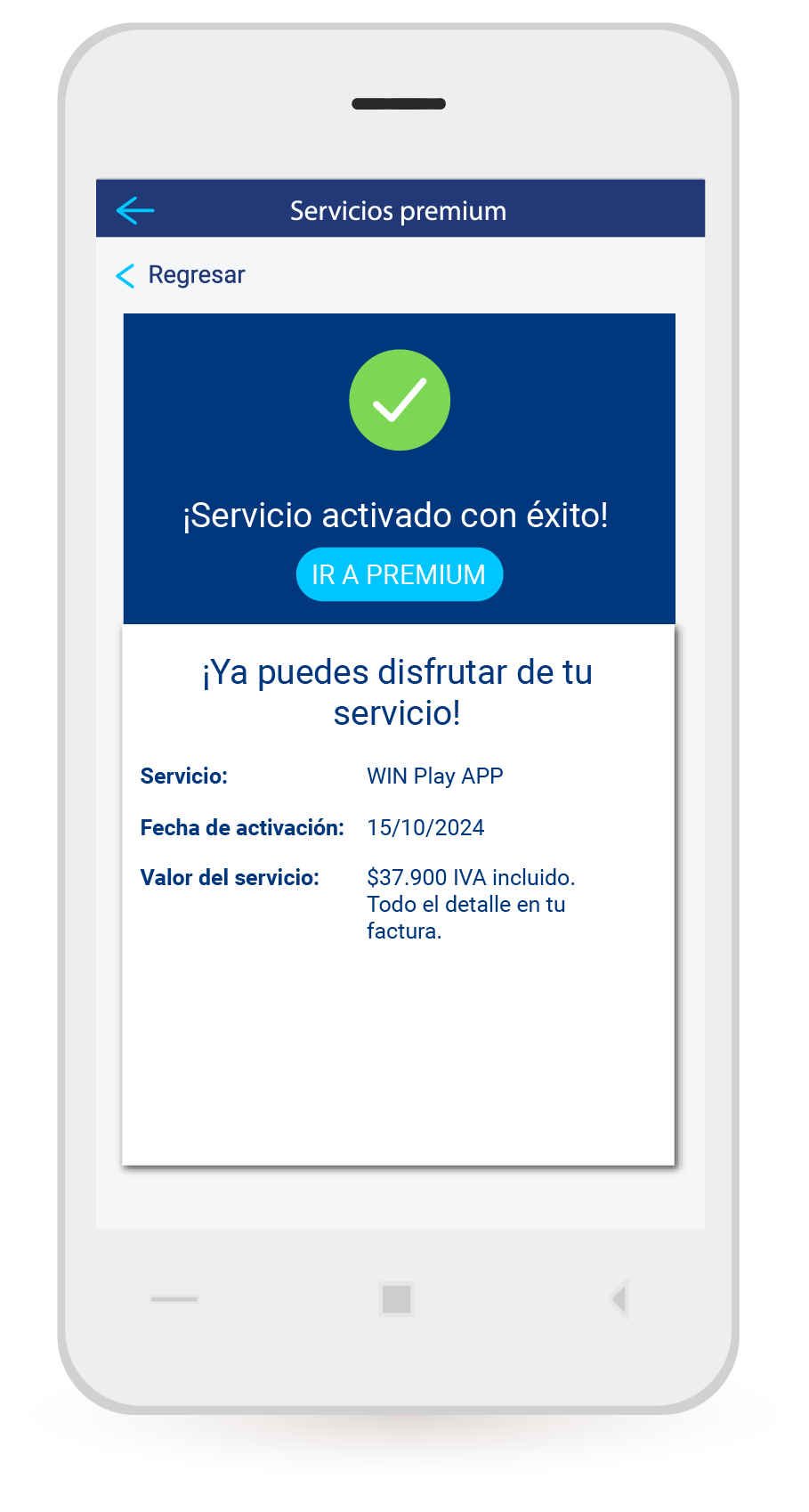
Task: Tap the back arrow in the header
Action: 135,211
